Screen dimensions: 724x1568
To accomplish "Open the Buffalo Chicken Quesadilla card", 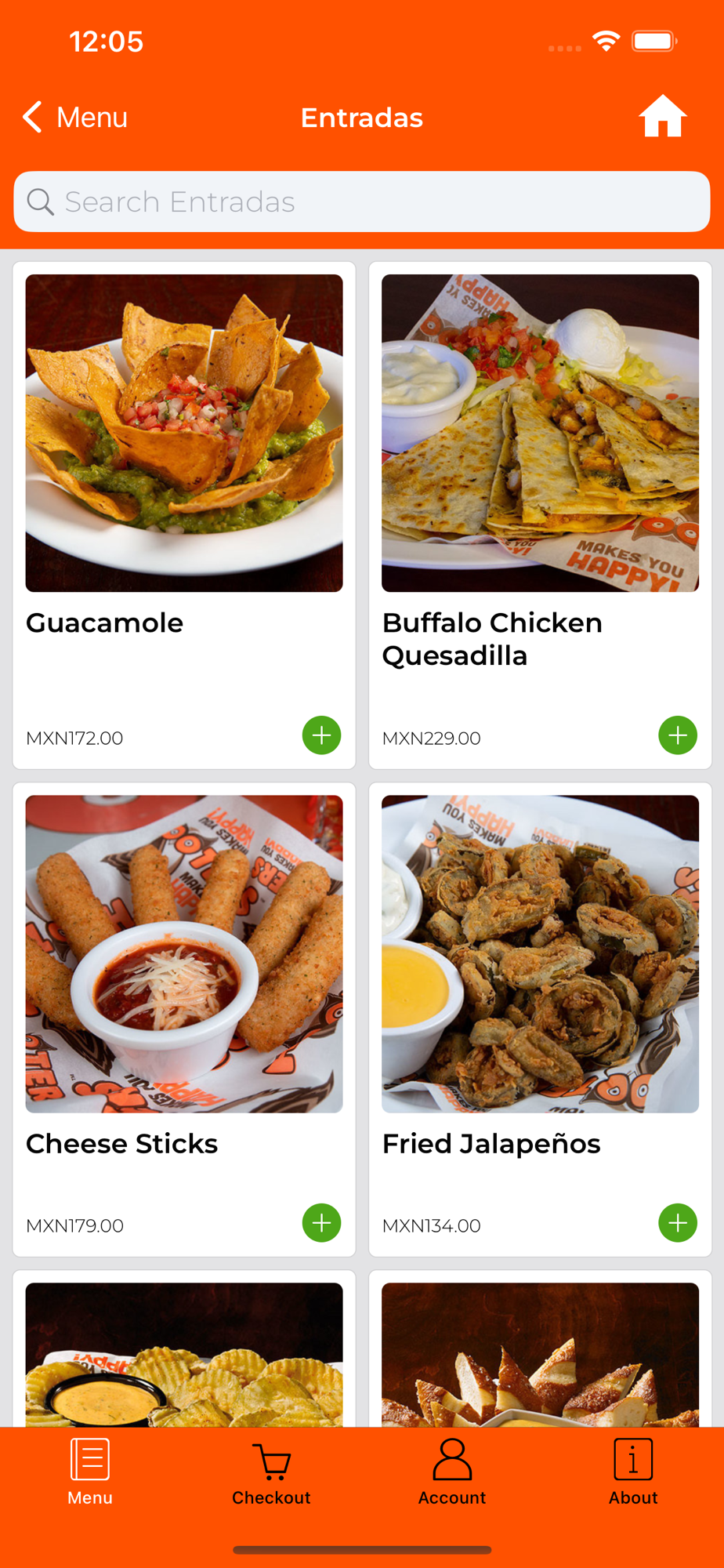I will (540, 434).
